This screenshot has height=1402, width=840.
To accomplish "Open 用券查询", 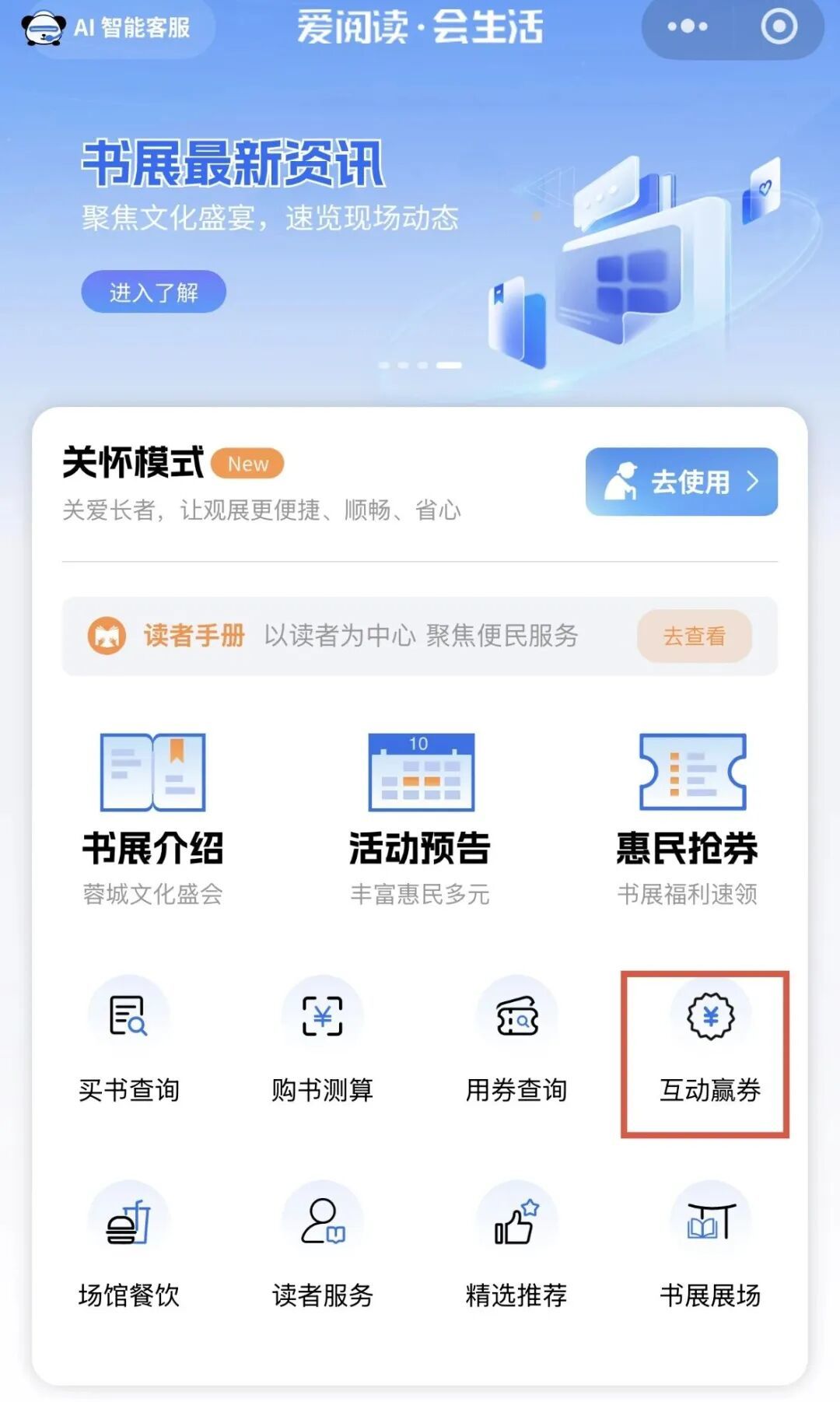I will 516,1040.
